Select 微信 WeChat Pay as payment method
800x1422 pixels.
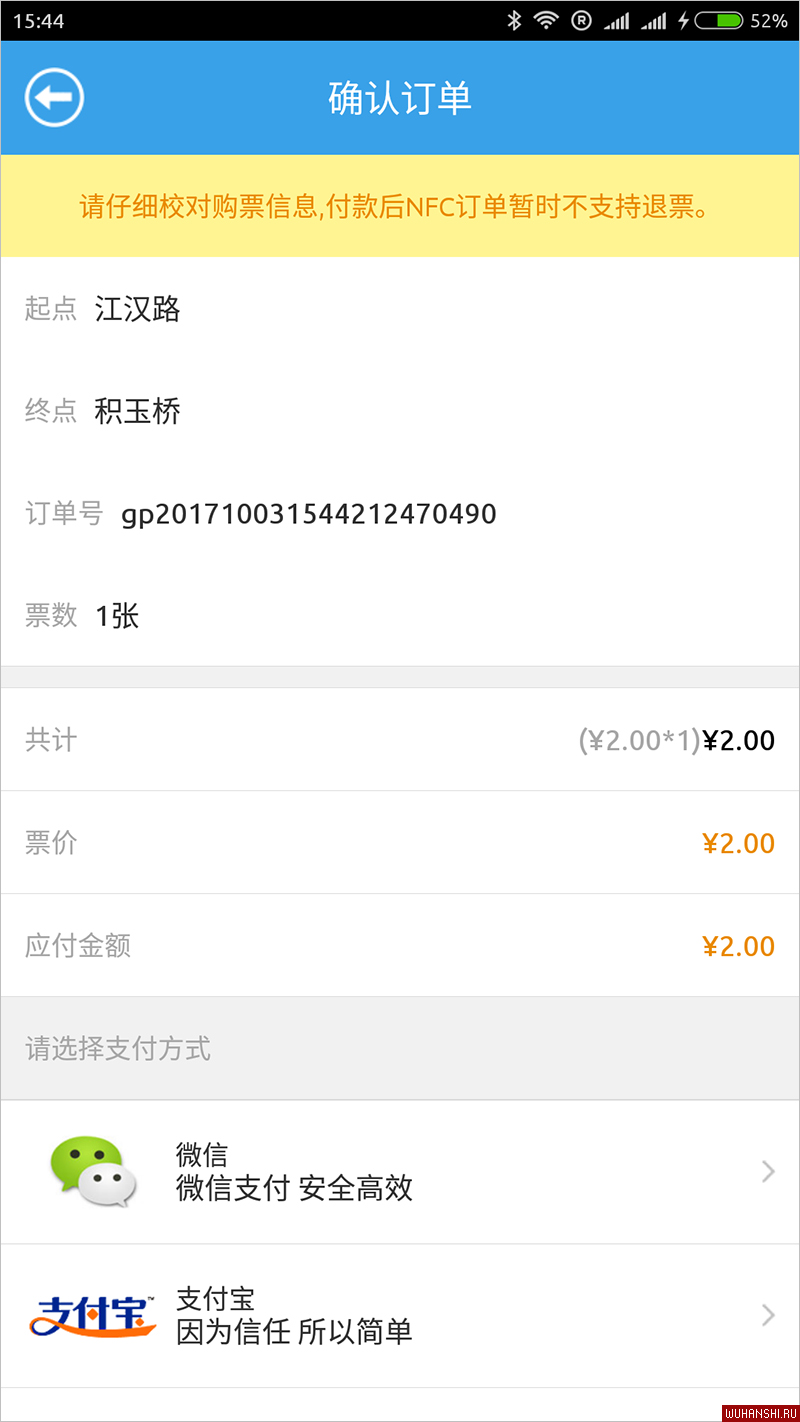[400, 1172]
